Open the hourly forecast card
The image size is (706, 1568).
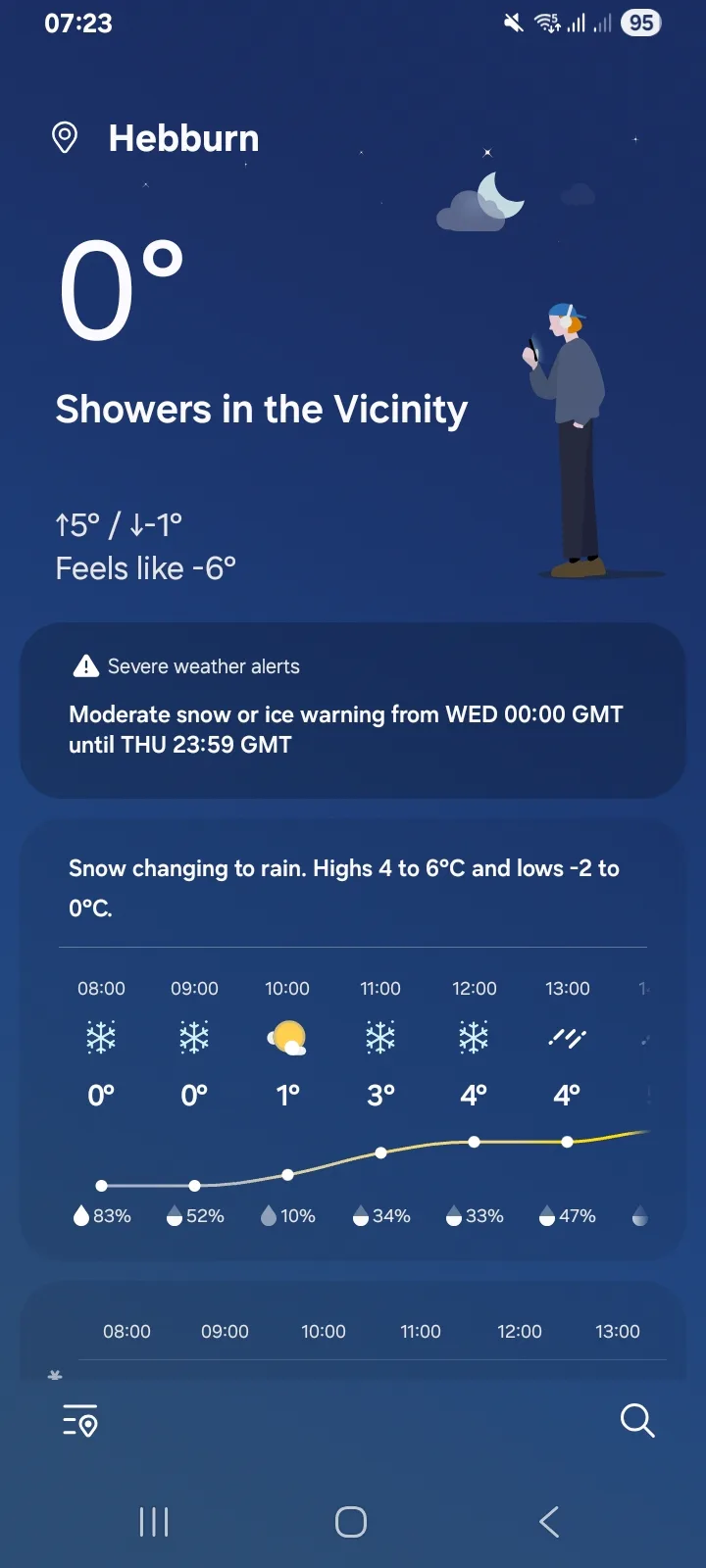tap(353, 1041)
